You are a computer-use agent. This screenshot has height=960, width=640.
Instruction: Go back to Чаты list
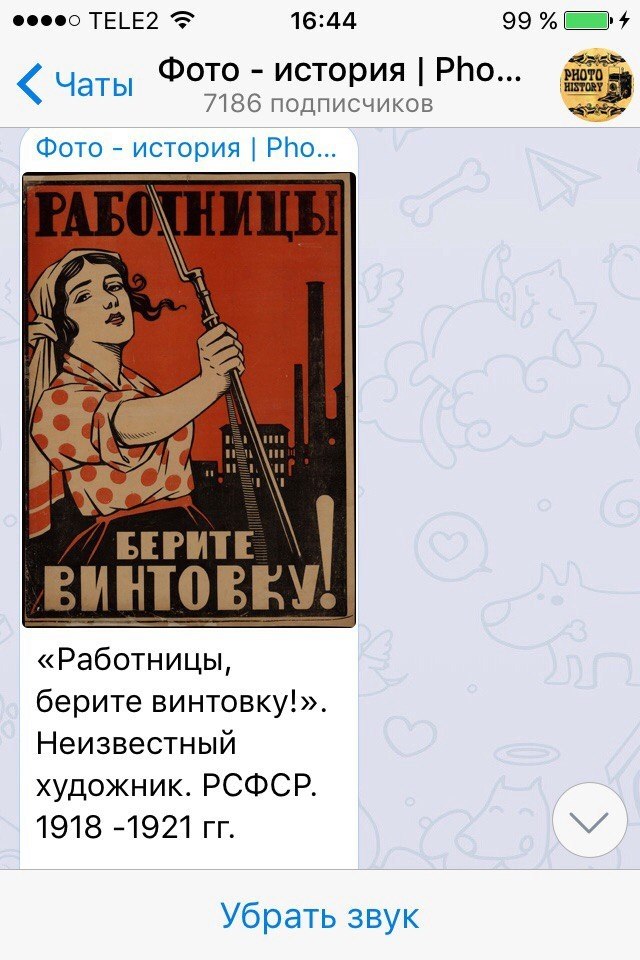click(x=75, y=85)
